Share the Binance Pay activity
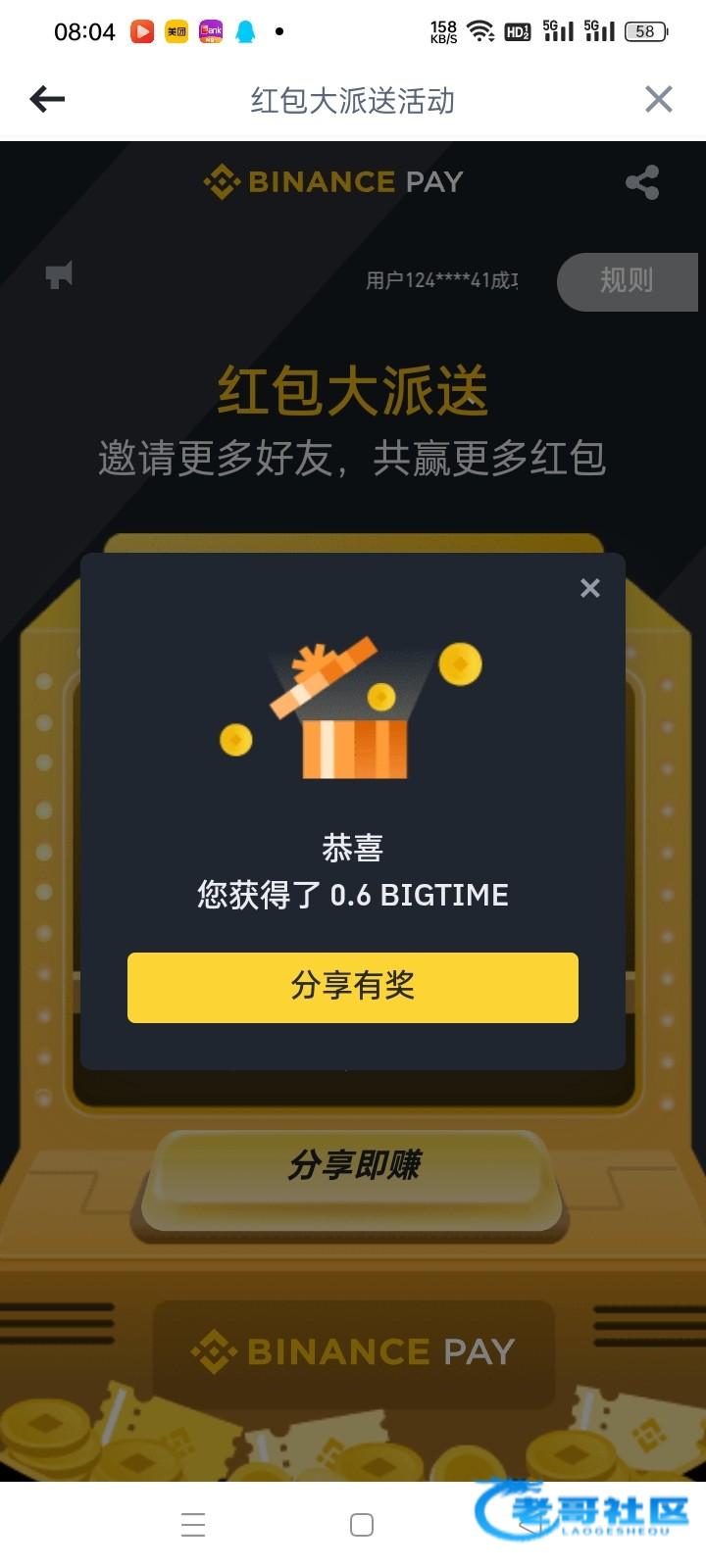Screen dimensions: 706x1568 tap(642, 183)
